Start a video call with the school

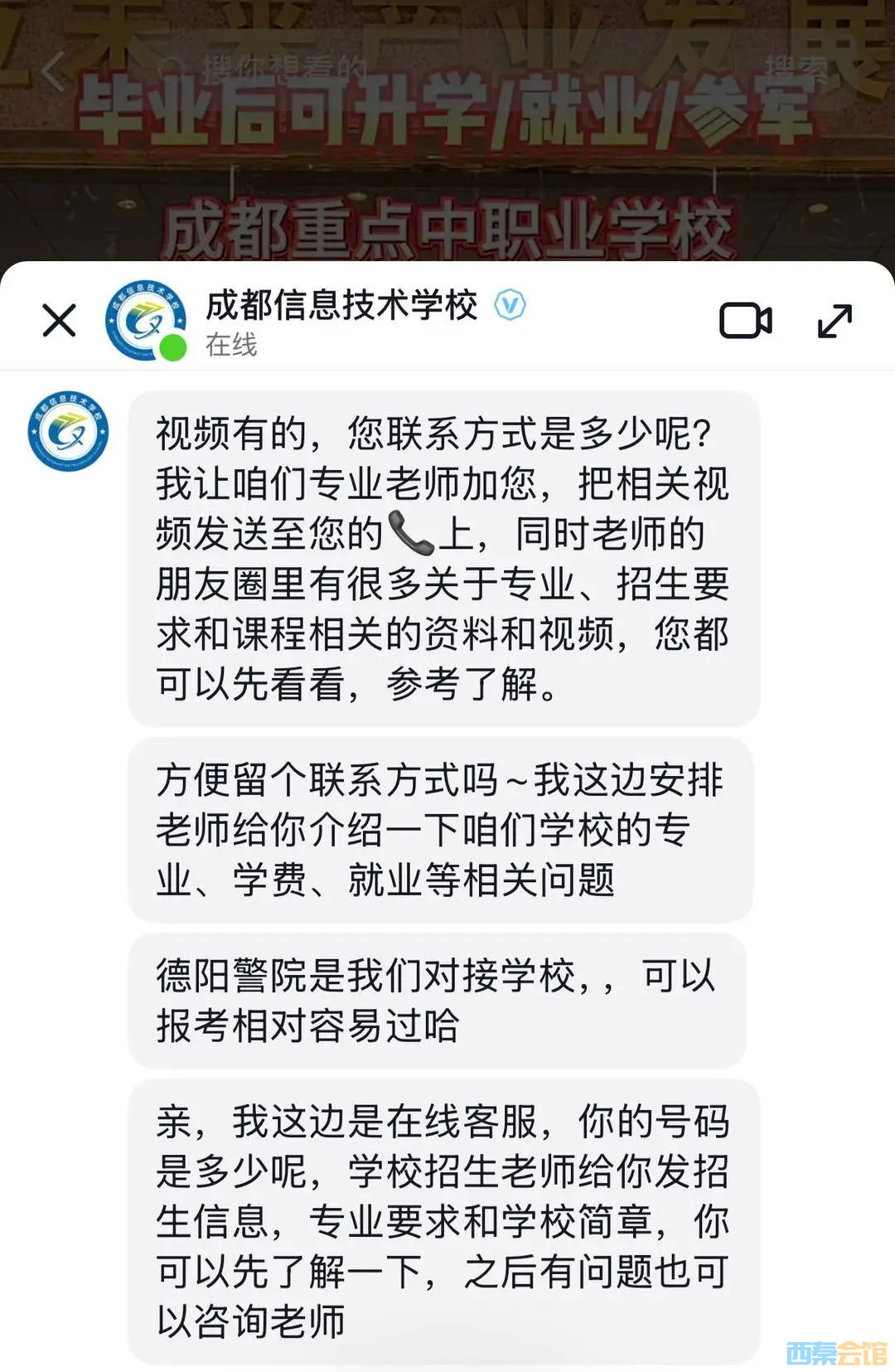pyautogui.click(x=745, y=321)
